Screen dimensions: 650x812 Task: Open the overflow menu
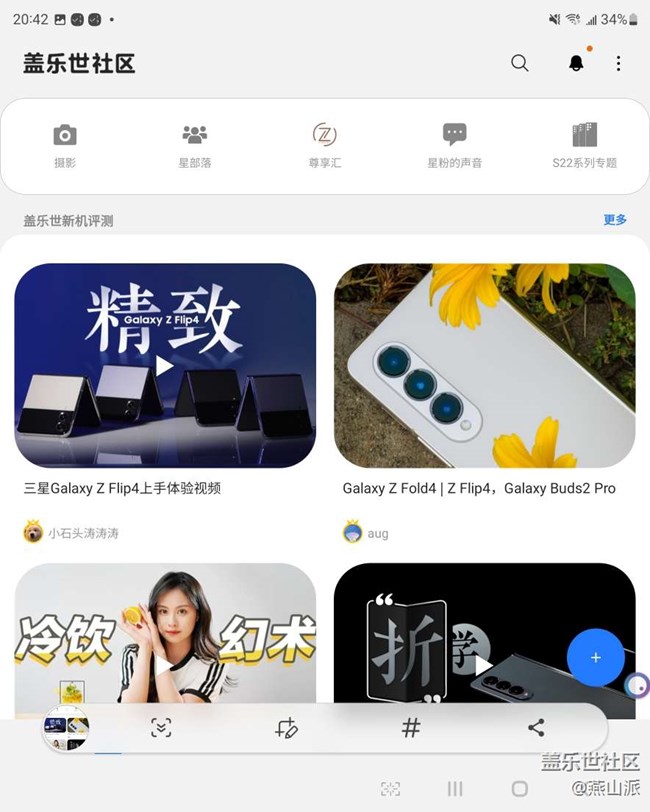click(x=618, y=63)
